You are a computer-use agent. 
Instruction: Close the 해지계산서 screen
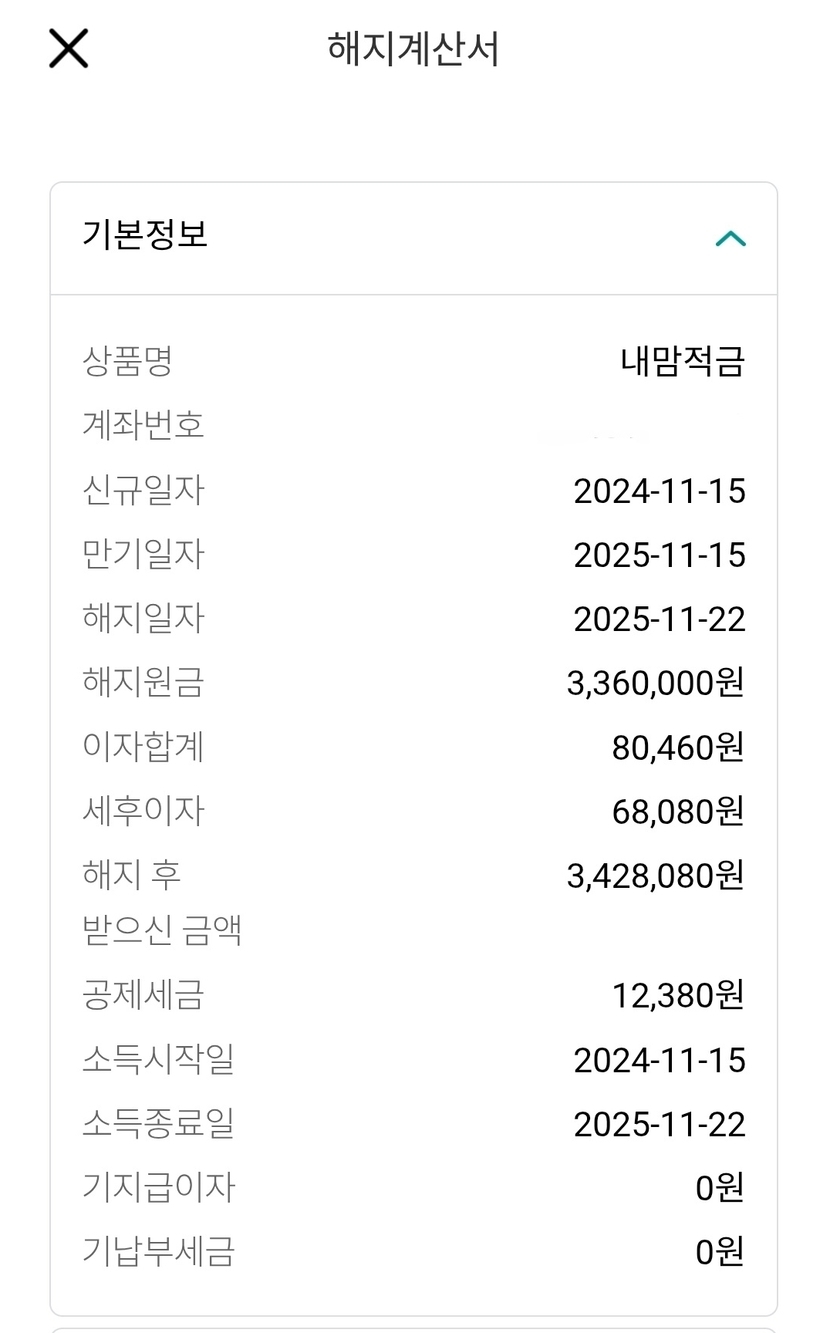point(69,48)
